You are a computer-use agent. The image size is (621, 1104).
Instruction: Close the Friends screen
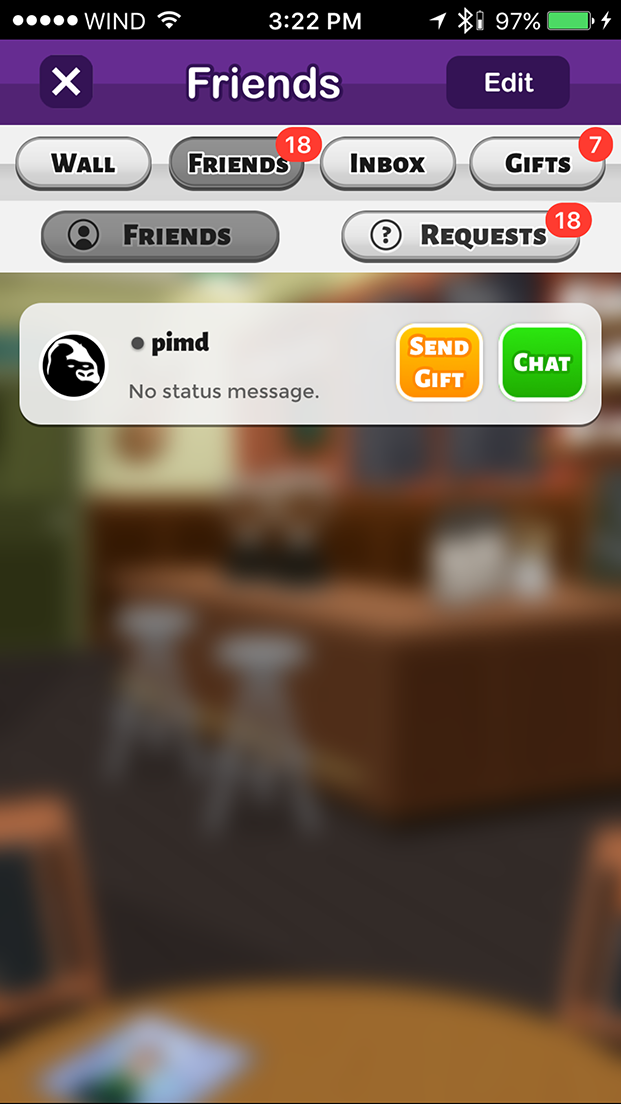[66, 82]
